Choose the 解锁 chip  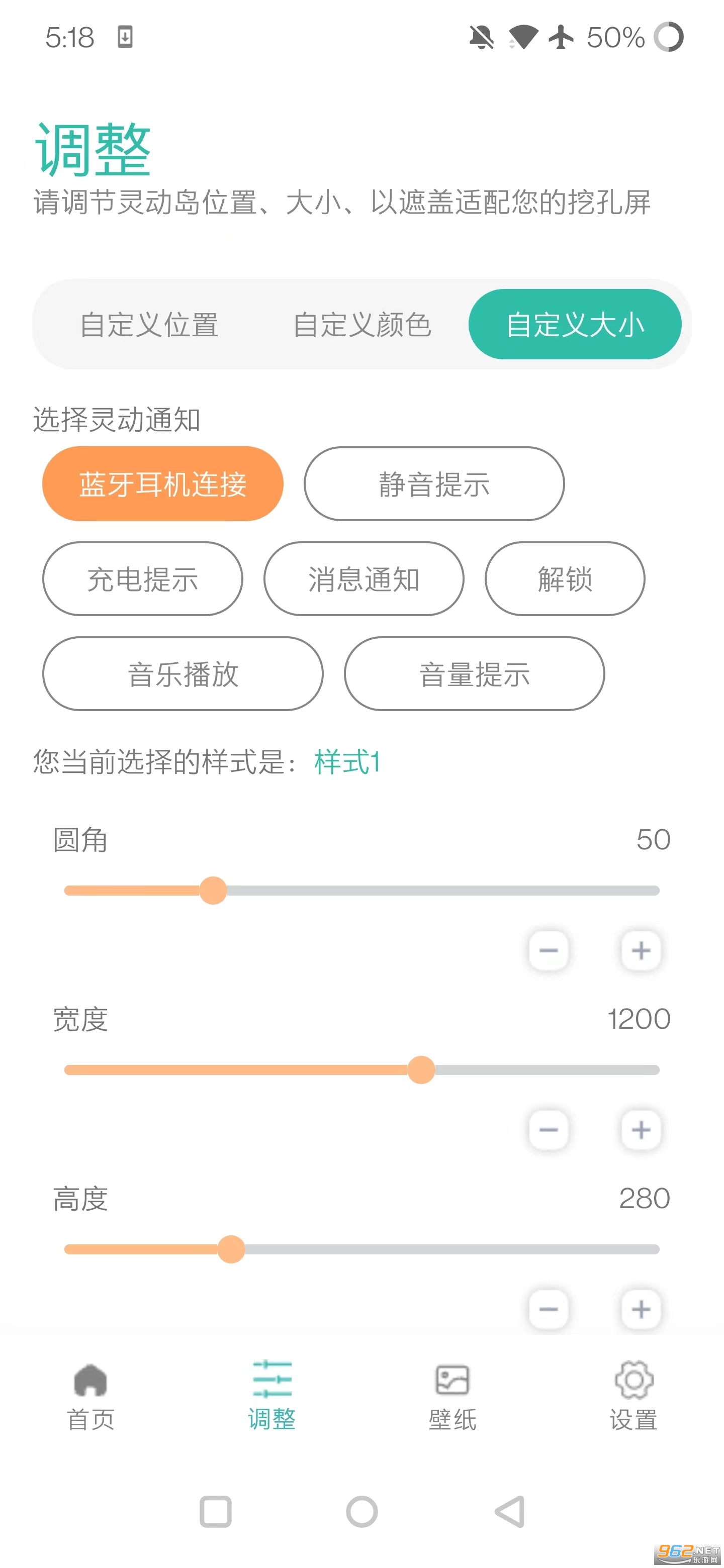(565, 579)
